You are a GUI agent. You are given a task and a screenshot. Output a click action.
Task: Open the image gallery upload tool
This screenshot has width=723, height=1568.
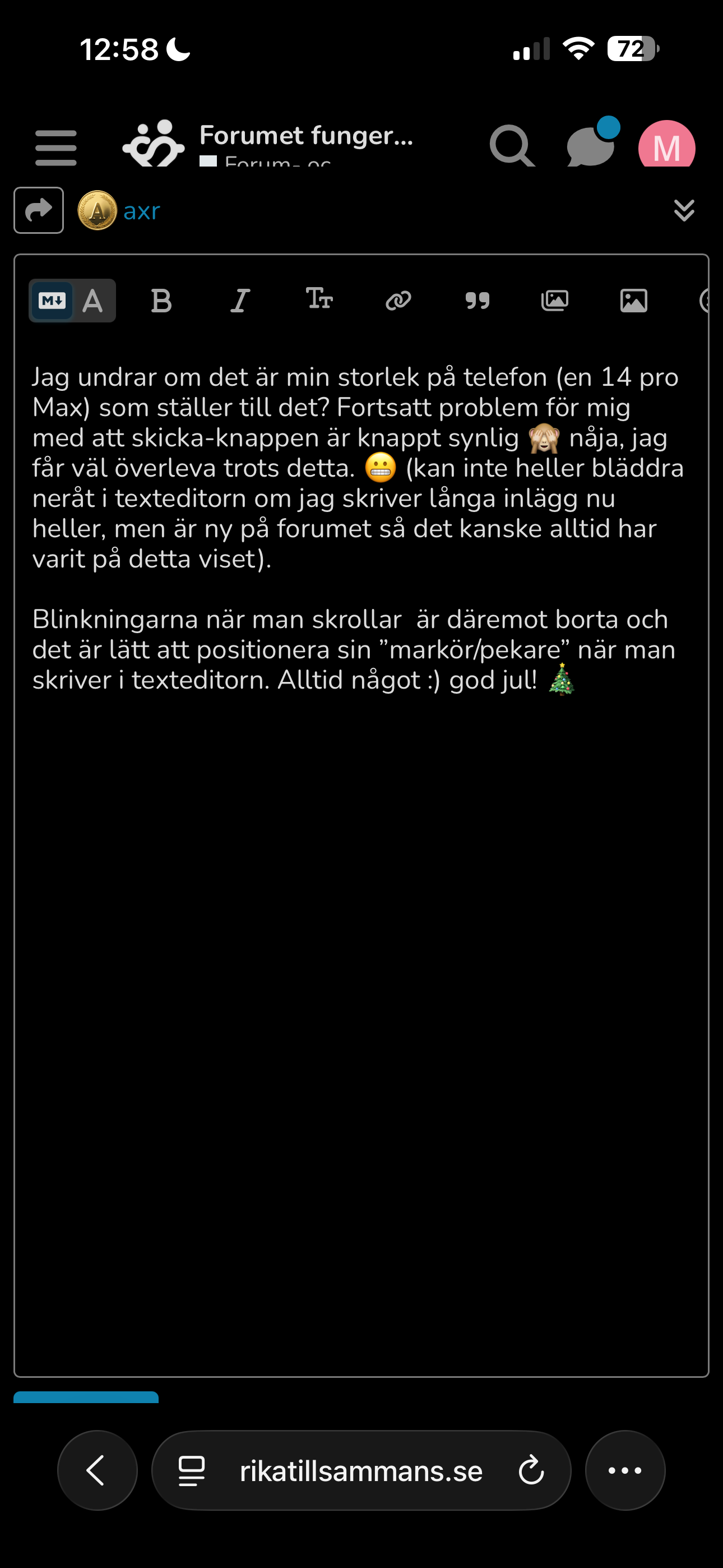554,301
